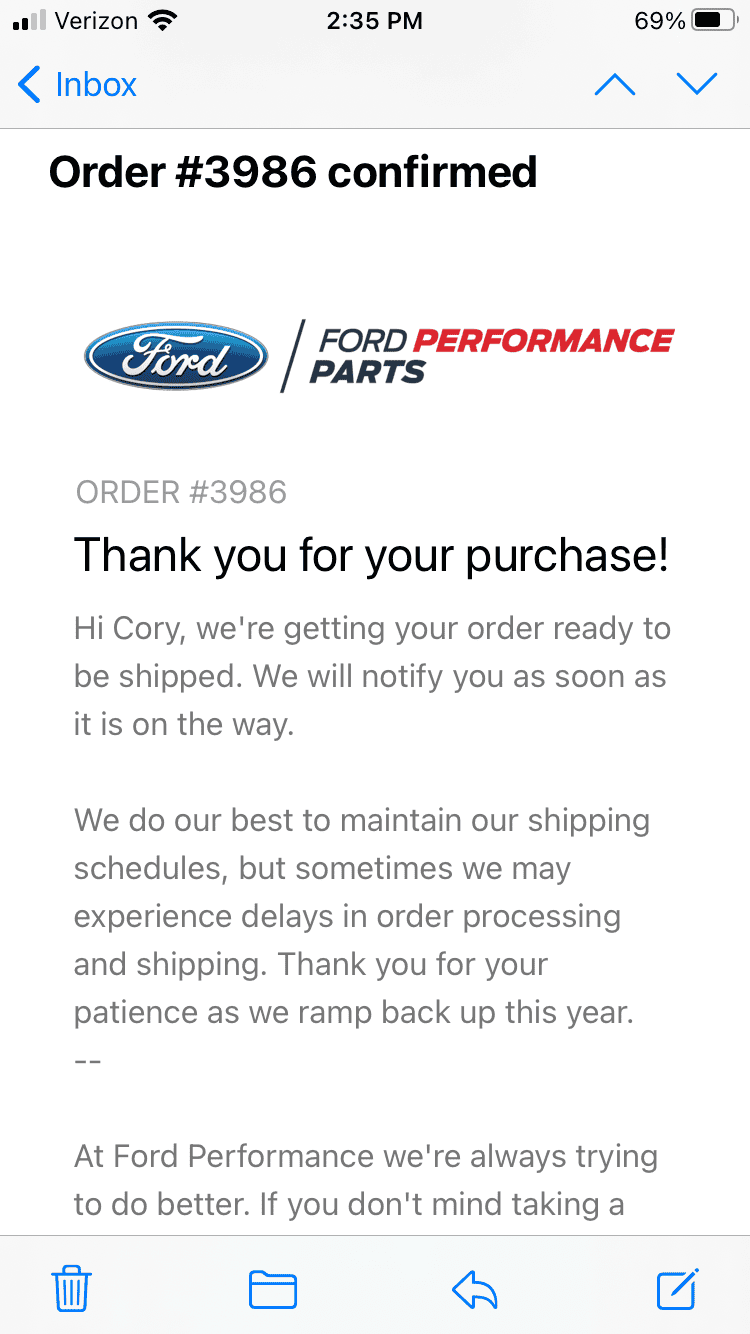The height and width of the screenshot is (1334, 750).
Task: Open the reply options arrow
Action: coord(475,1290)
